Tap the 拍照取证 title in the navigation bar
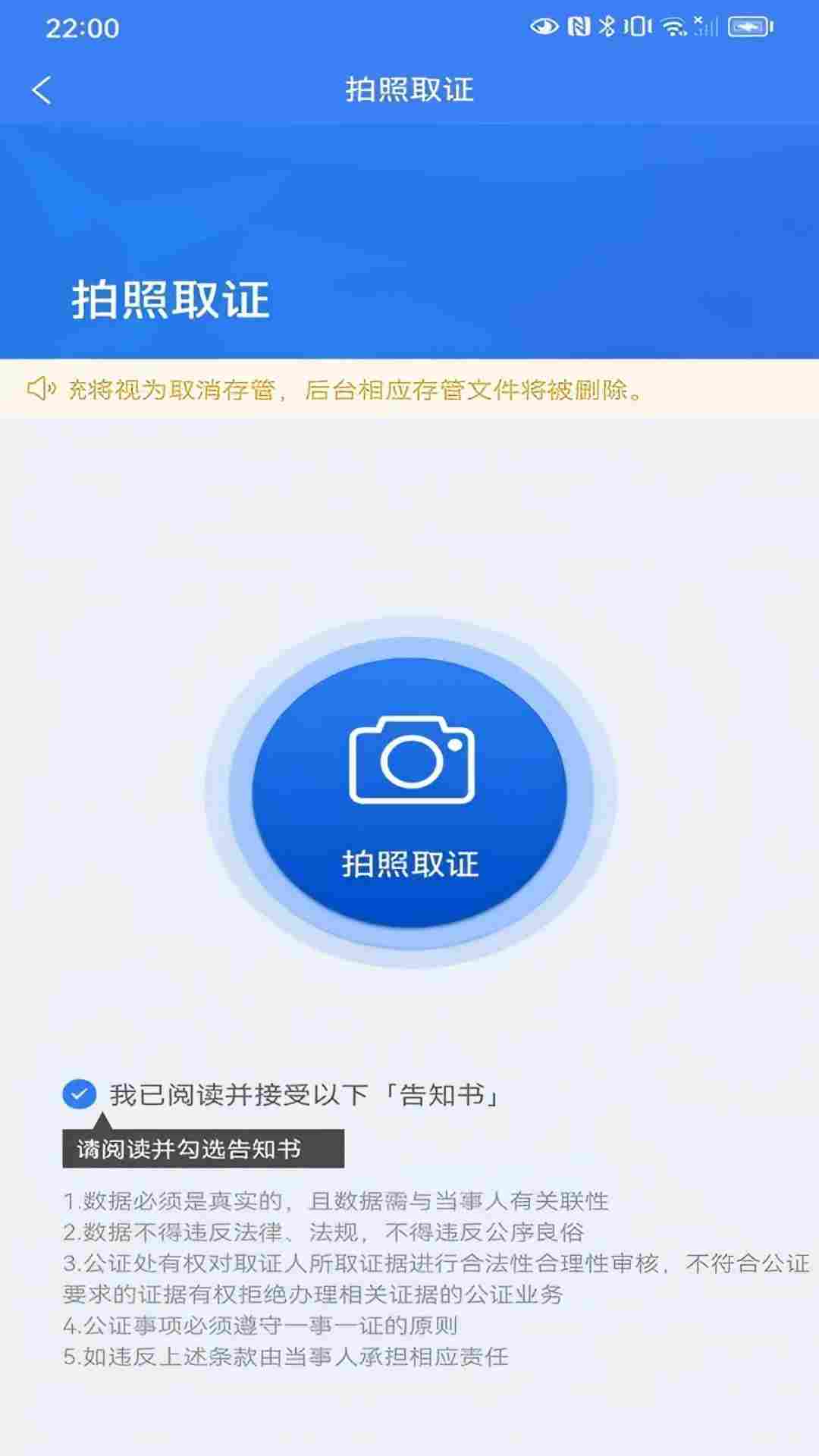This screenshot has width=819, height=1456. coord(409,89)
